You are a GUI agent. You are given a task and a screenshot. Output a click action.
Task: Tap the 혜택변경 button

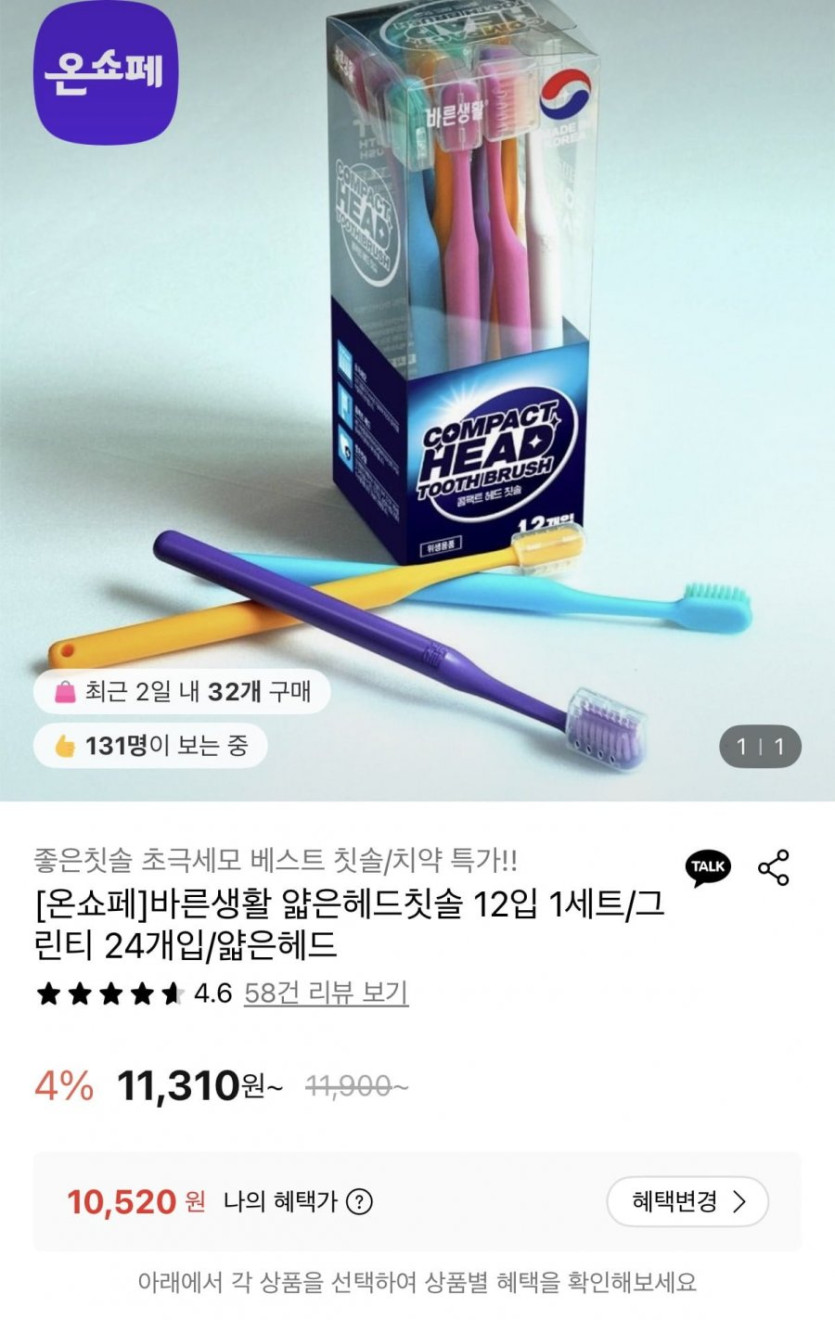[687, 1201]
